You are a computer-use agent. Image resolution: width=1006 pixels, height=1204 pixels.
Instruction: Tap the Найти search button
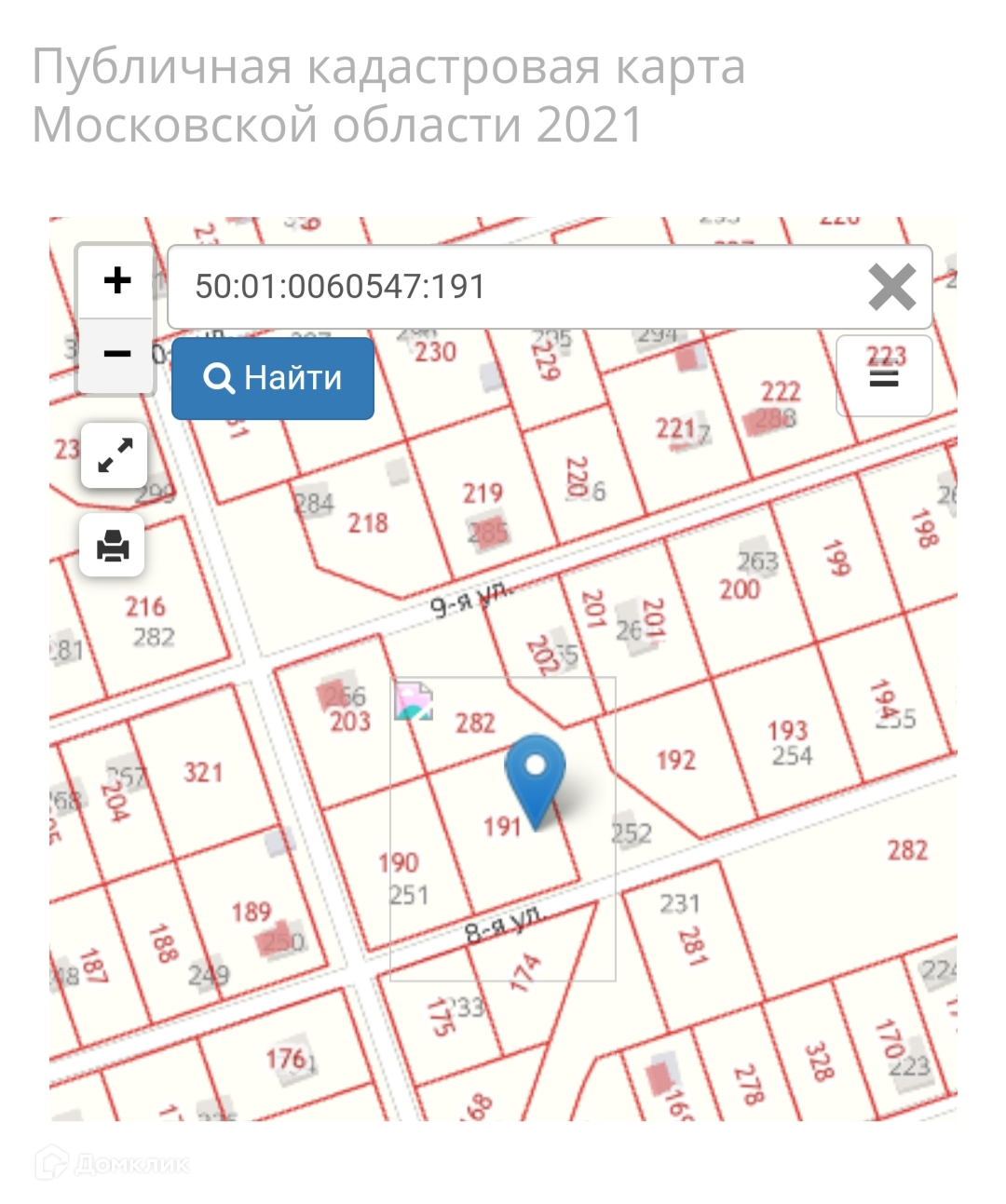(273, 378)
